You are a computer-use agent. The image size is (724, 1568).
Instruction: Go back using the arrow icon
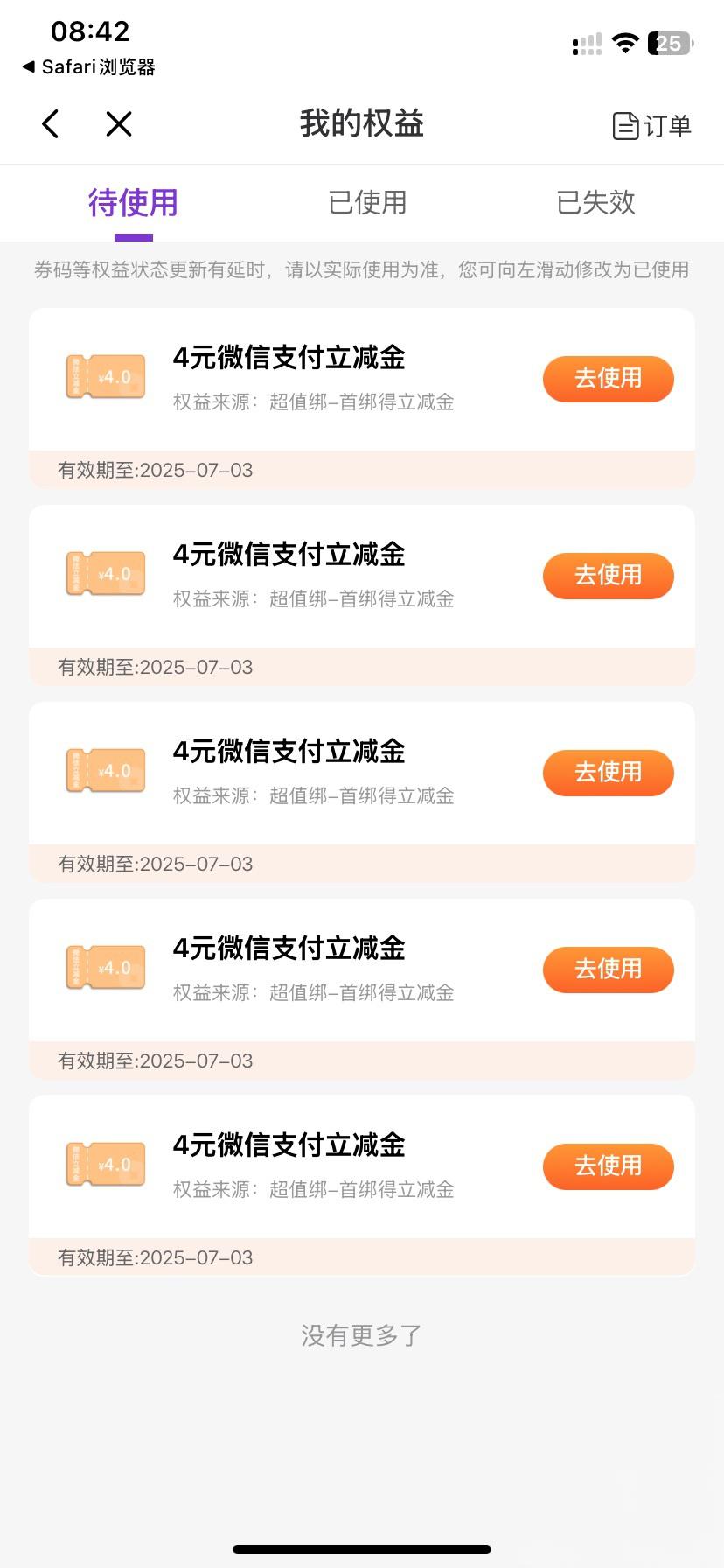tap(51, 124)
